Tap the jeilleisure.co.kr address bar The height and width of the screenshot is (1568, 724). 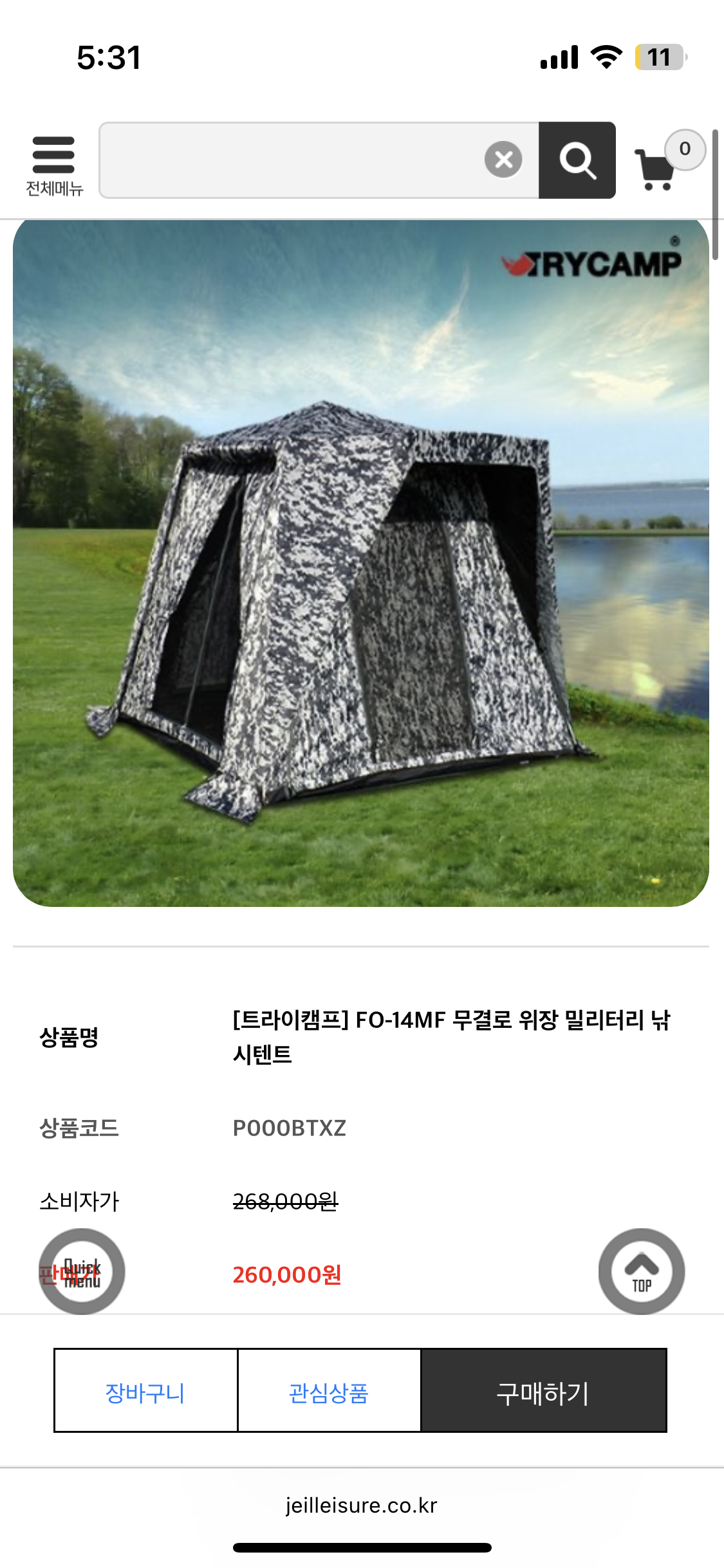point(362,1505)
